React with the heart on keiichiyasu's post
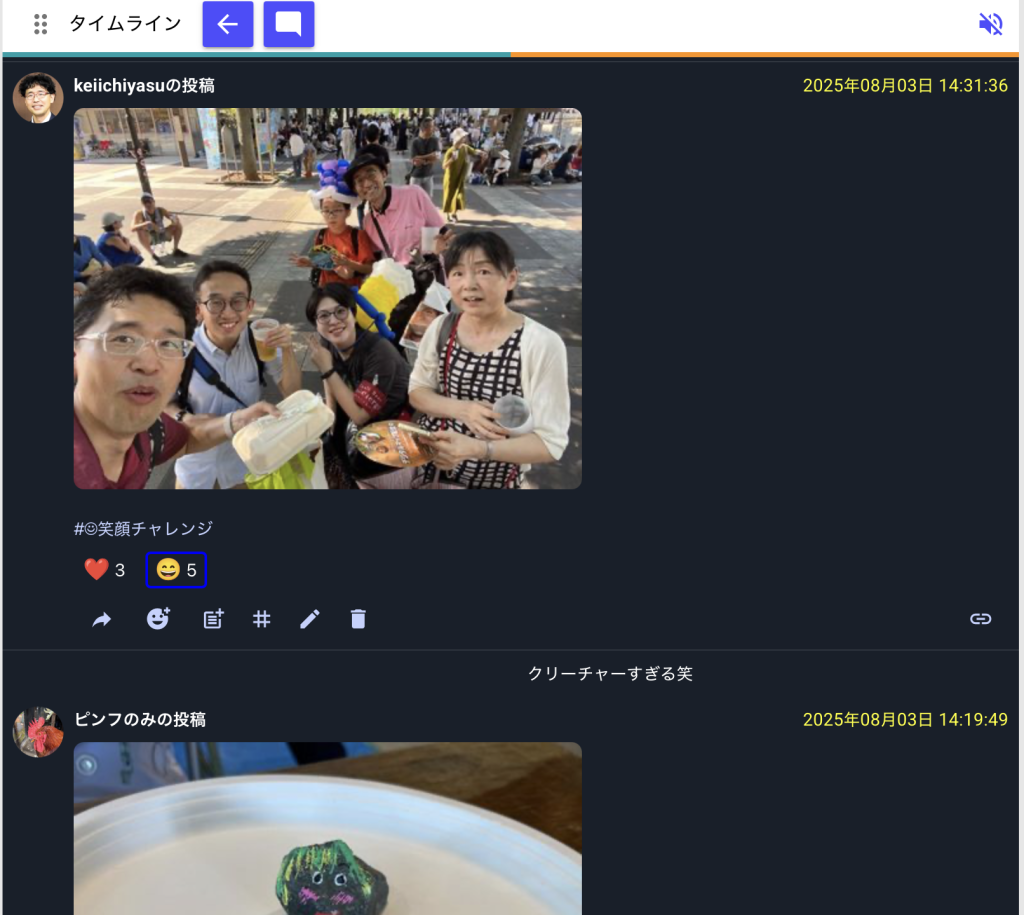Image resolution: width=1024 pixels, height=915 pixels. click(105, 570)
